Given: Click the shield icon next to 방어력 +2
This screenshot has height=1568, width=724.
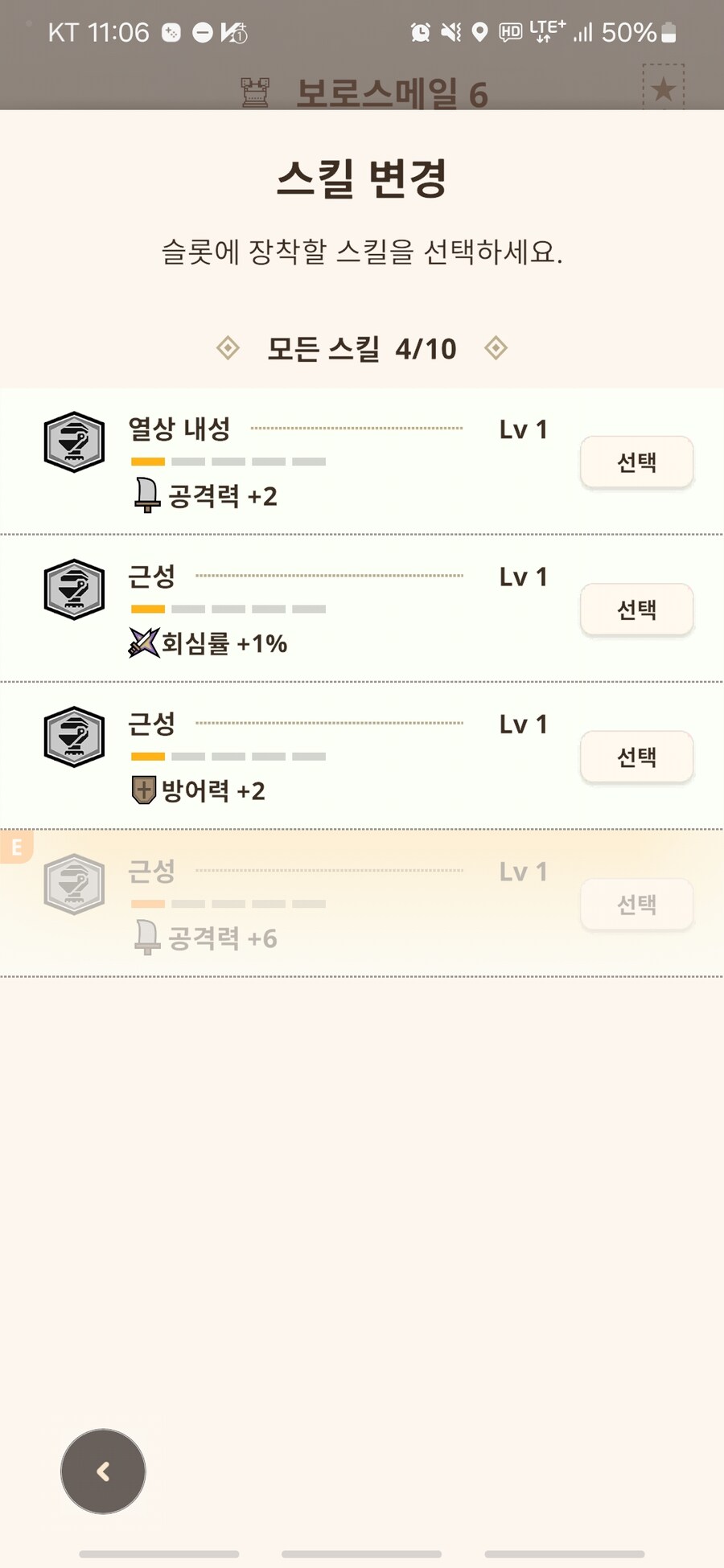Looking at the screenshot, I should (x=143, y=788).
